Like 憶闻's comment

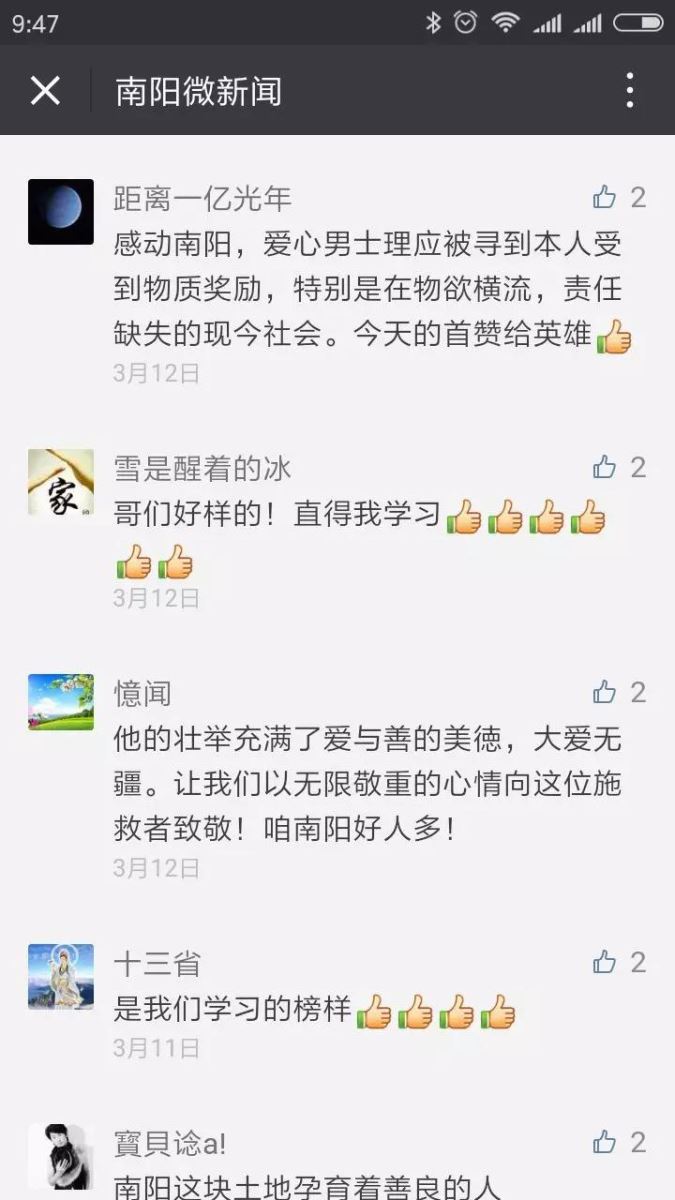tap(605, 692)
